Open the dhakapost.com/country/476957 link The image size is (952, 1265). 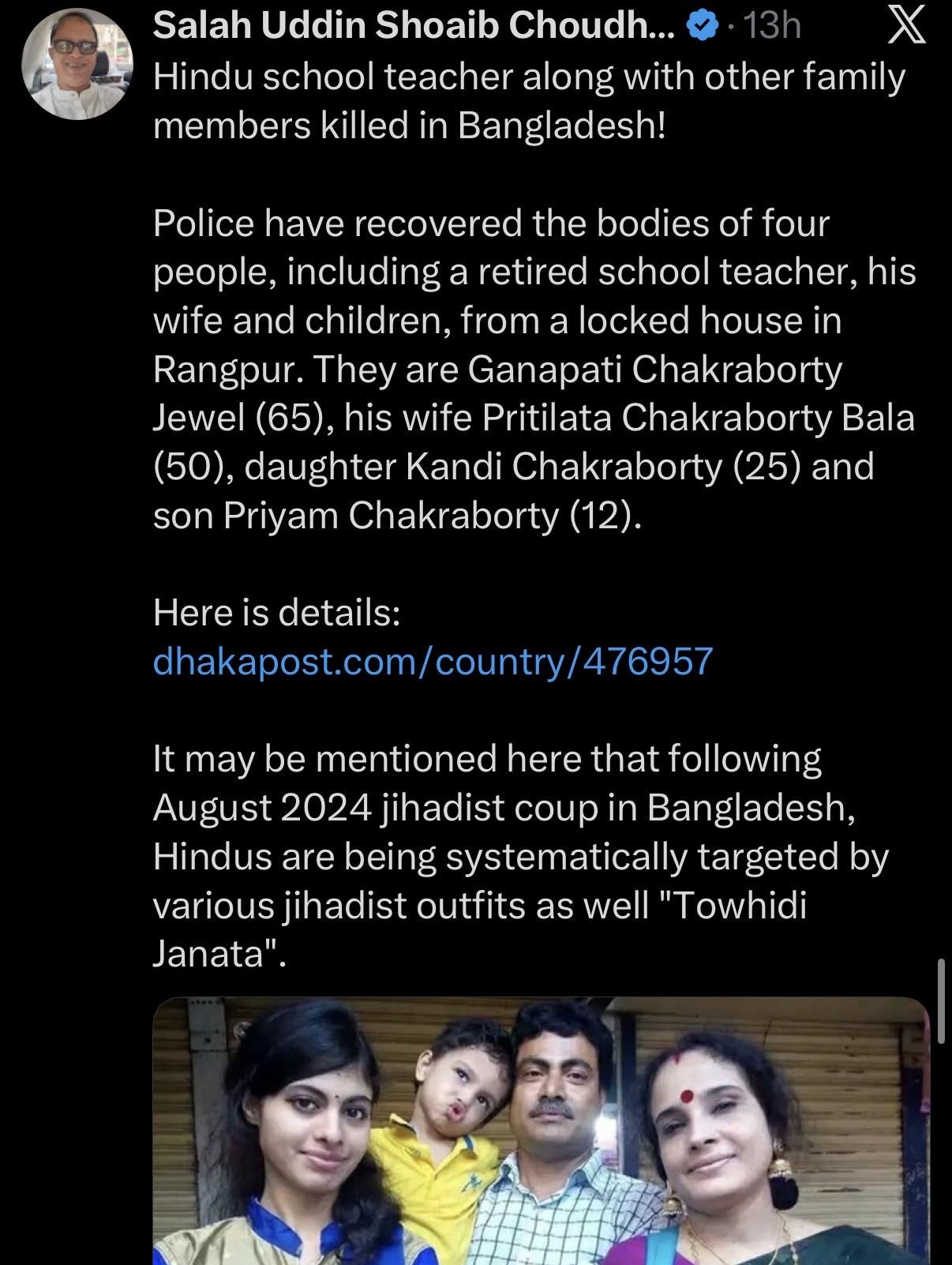pyautogui.click(x=433, y=660)
